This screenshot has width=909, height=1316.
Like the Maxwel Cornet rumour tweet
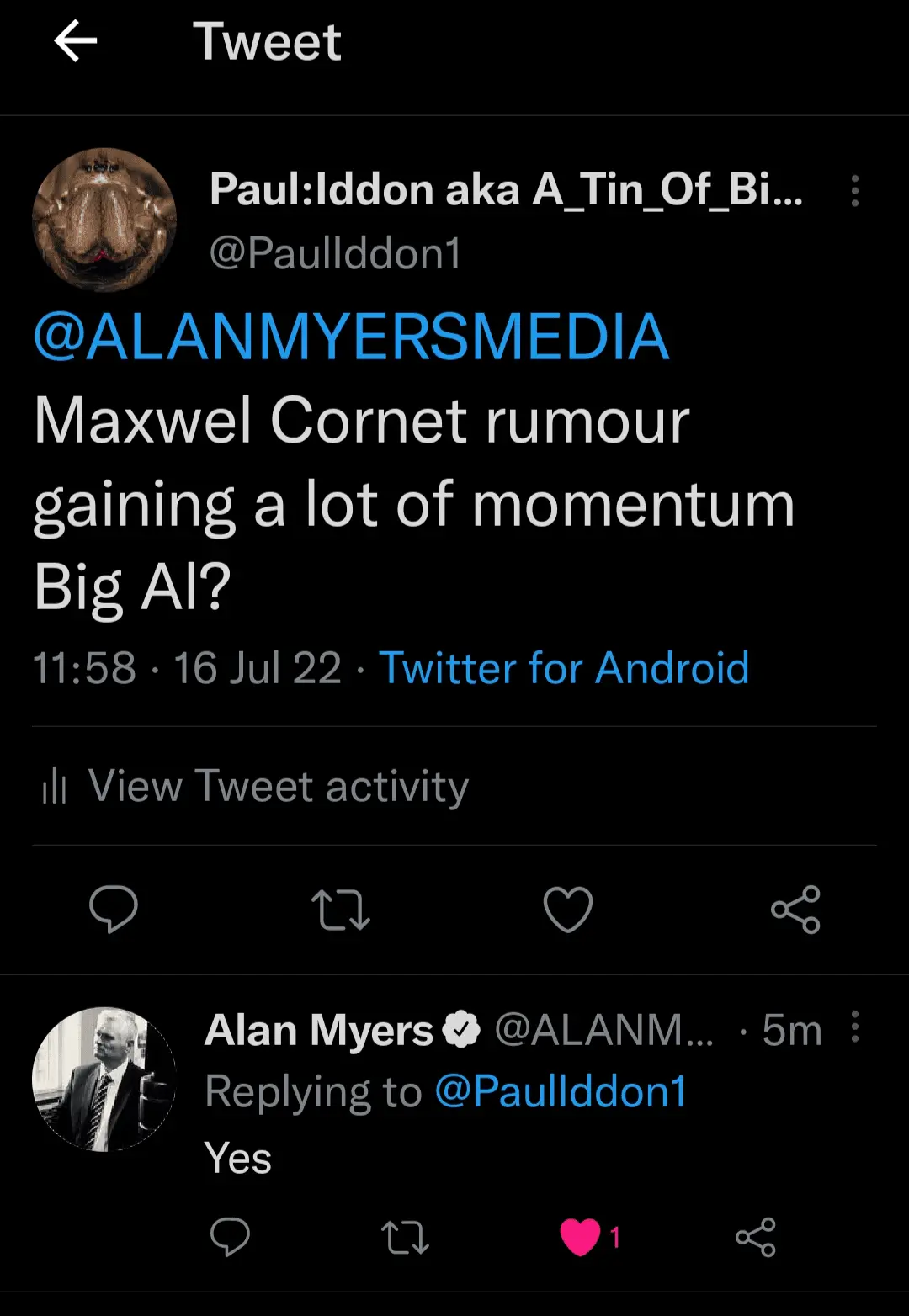[x=568, y=910]
